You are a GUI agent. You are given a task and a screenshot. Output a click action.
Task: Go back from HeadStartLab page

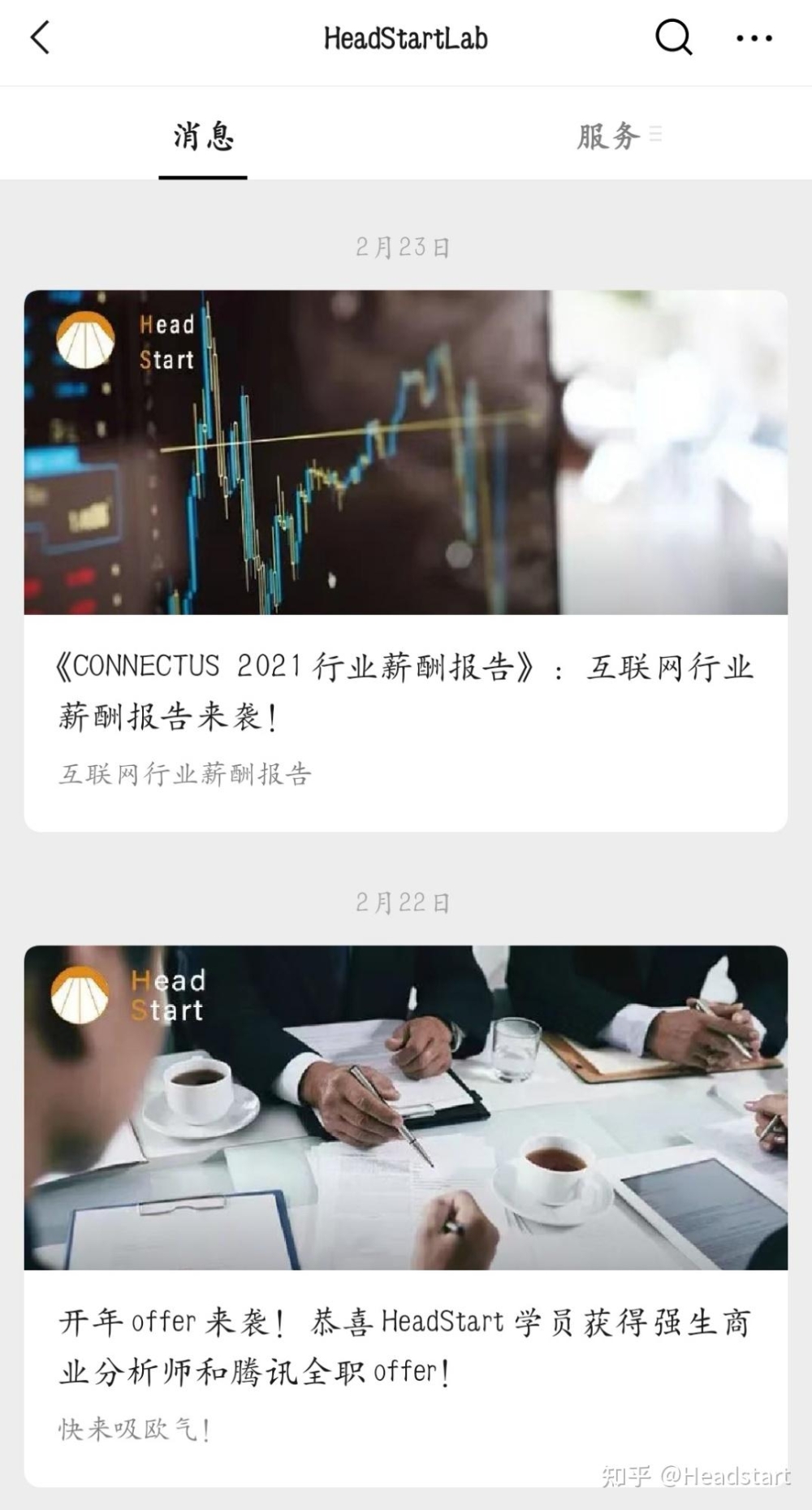coord(40,38)
